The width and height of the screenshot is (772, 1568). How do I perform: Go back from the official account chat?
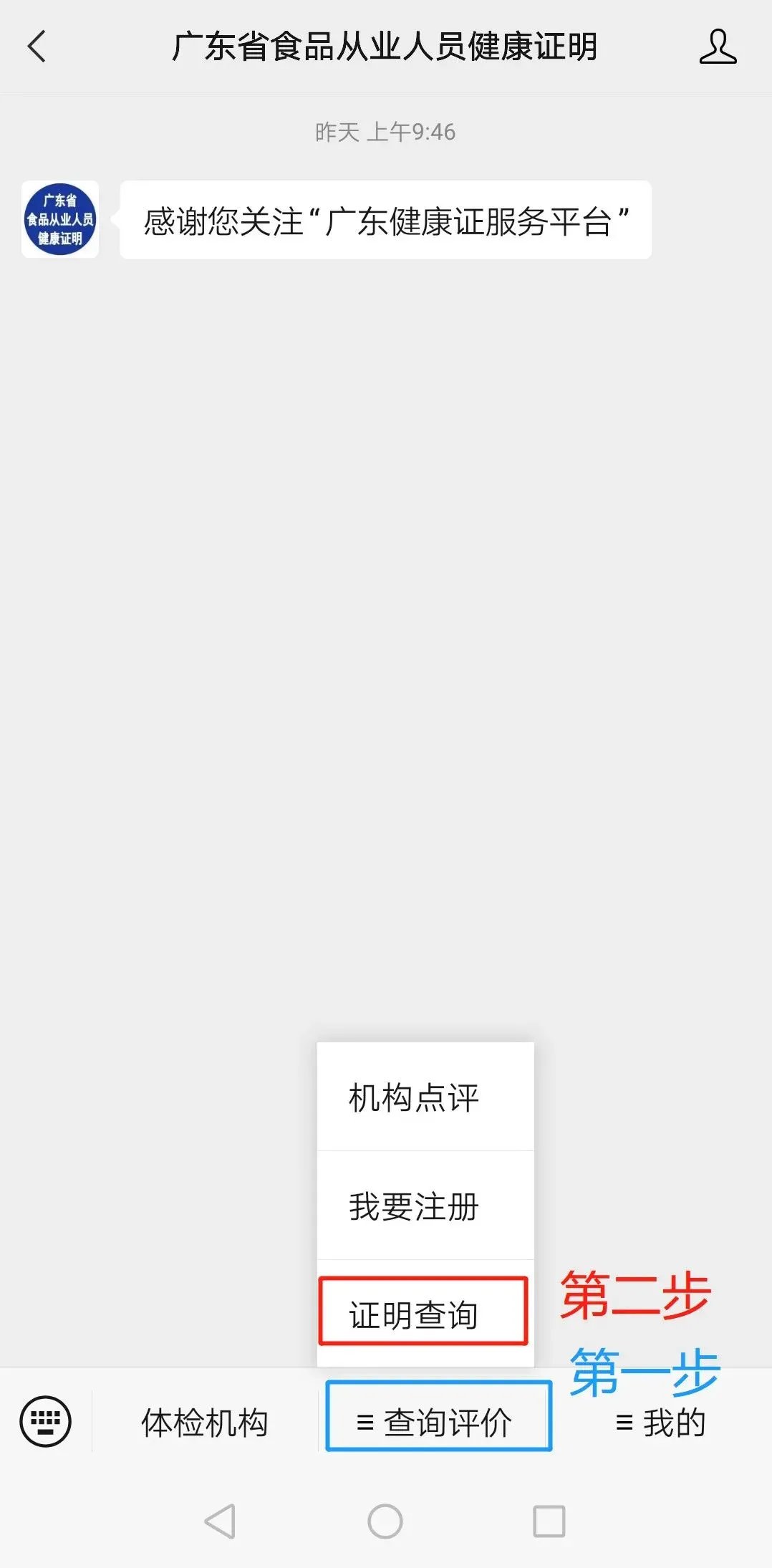point(37,47)
